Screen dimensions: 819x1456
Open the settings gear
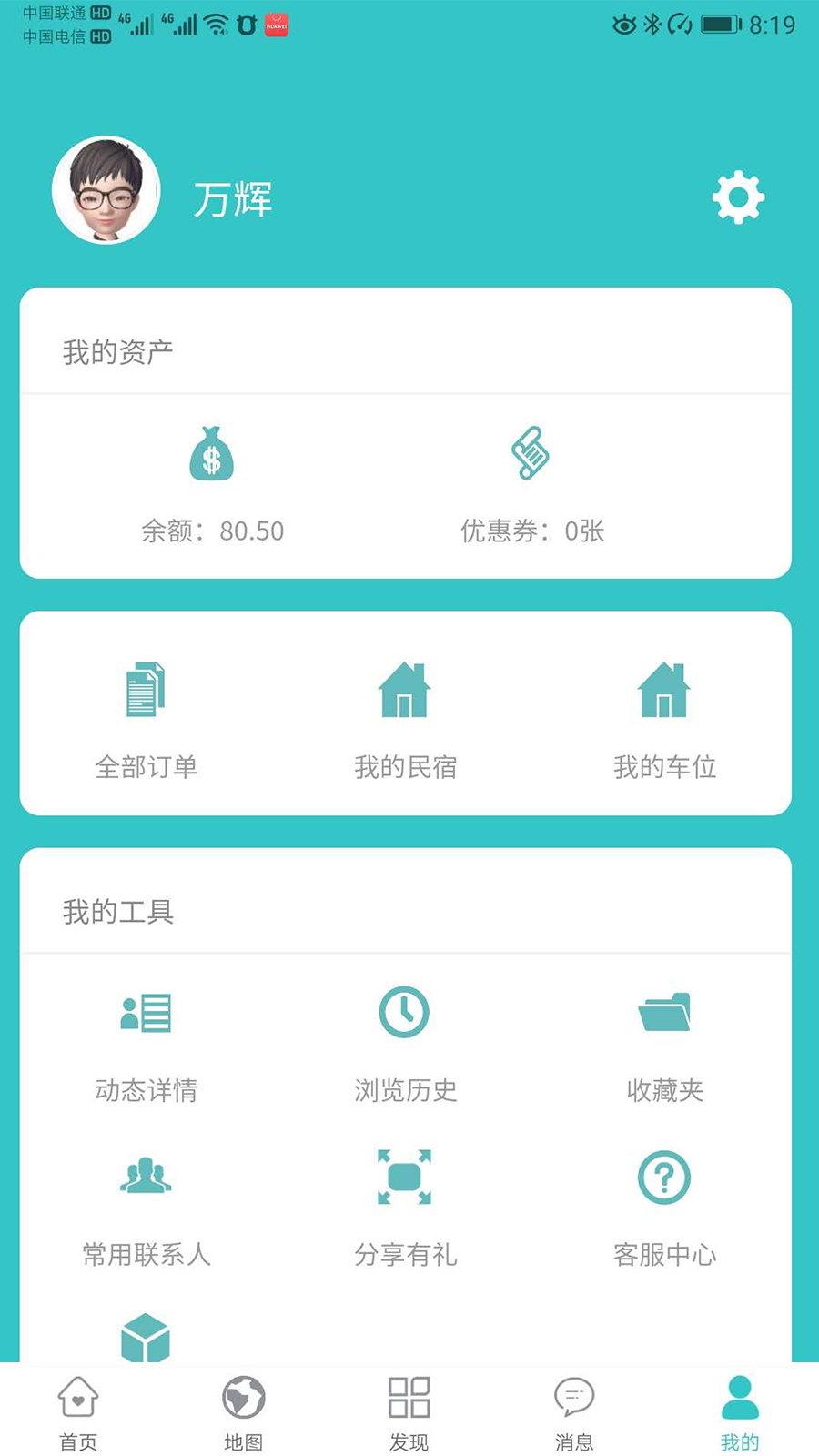click(x=737, y=195)
